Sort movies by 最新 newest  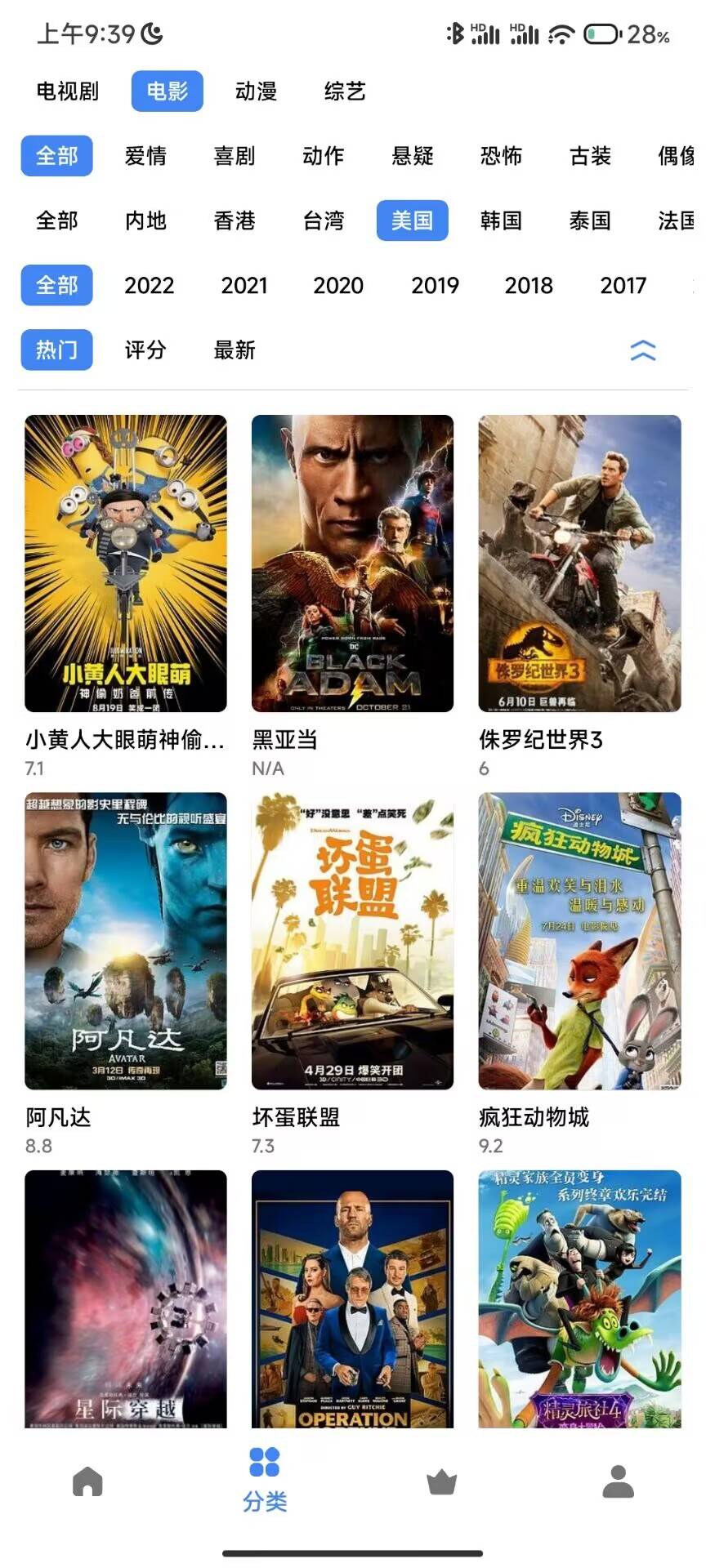234,350
